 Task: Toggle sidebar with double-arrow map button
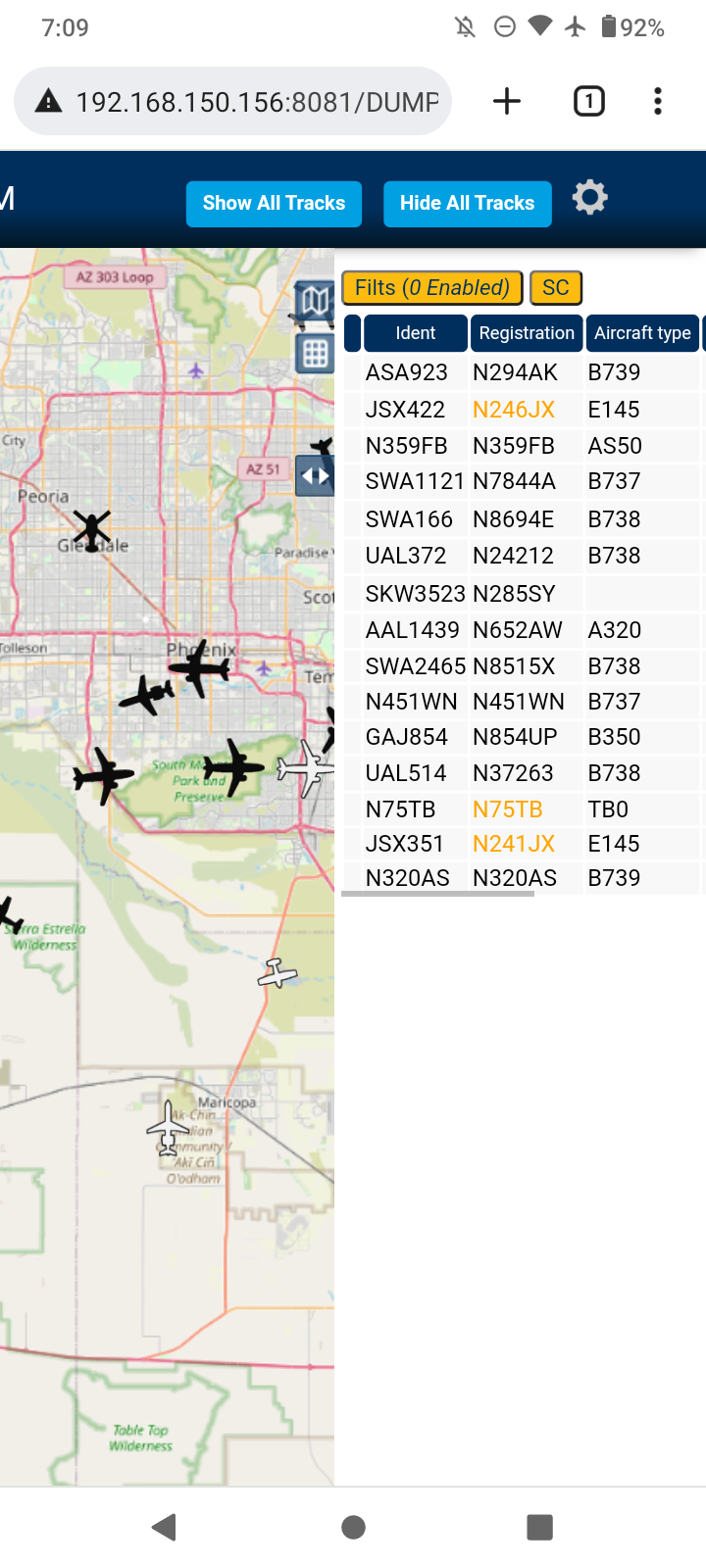point(316,476)
